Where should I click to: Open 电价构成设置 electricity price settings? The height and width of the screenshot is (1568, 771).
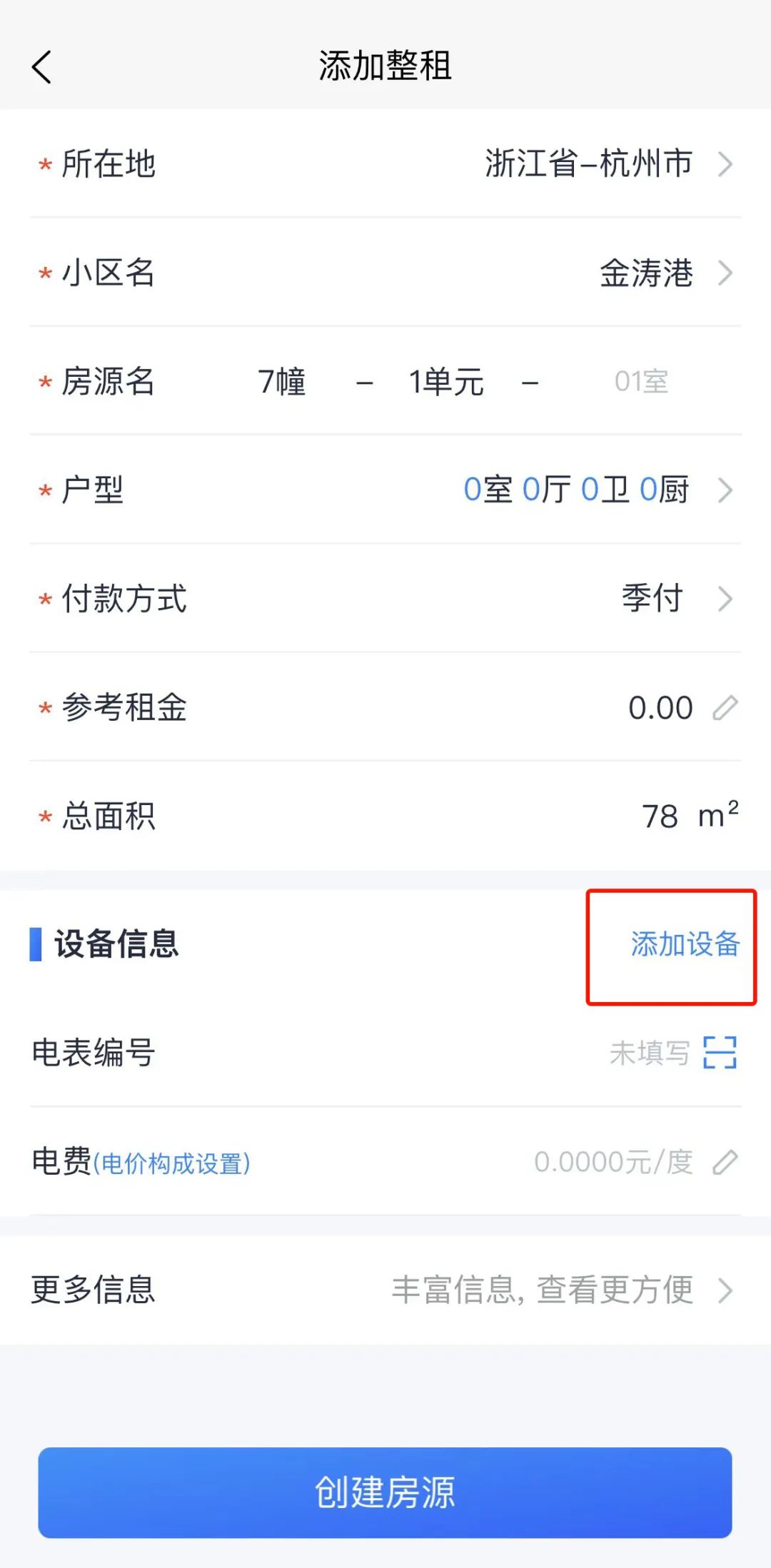click(172, 1162)
